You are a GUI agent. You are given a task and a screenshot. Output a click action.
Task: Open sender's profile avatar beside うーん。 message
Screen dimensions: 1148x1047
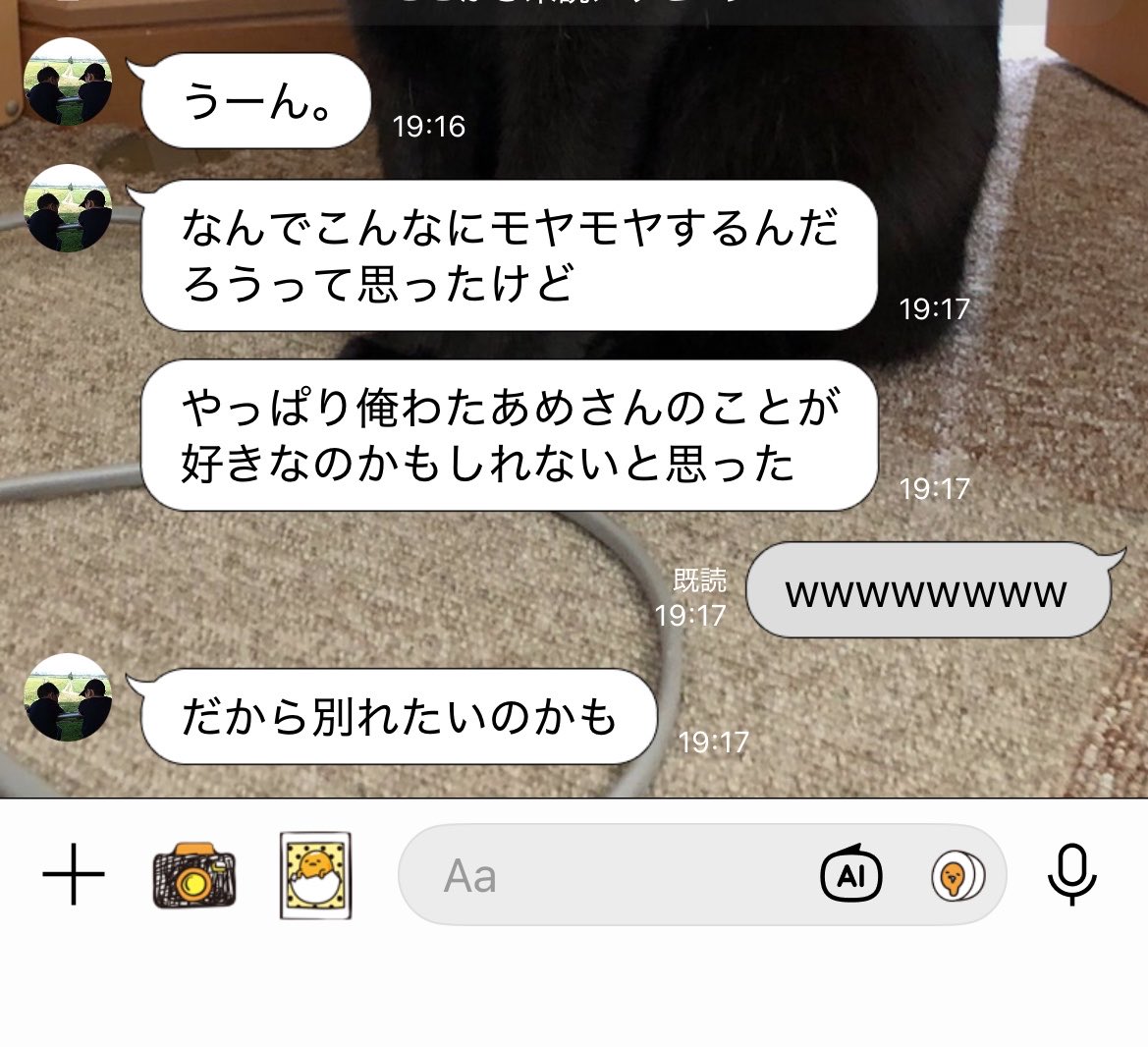click(x=68, y=83)
